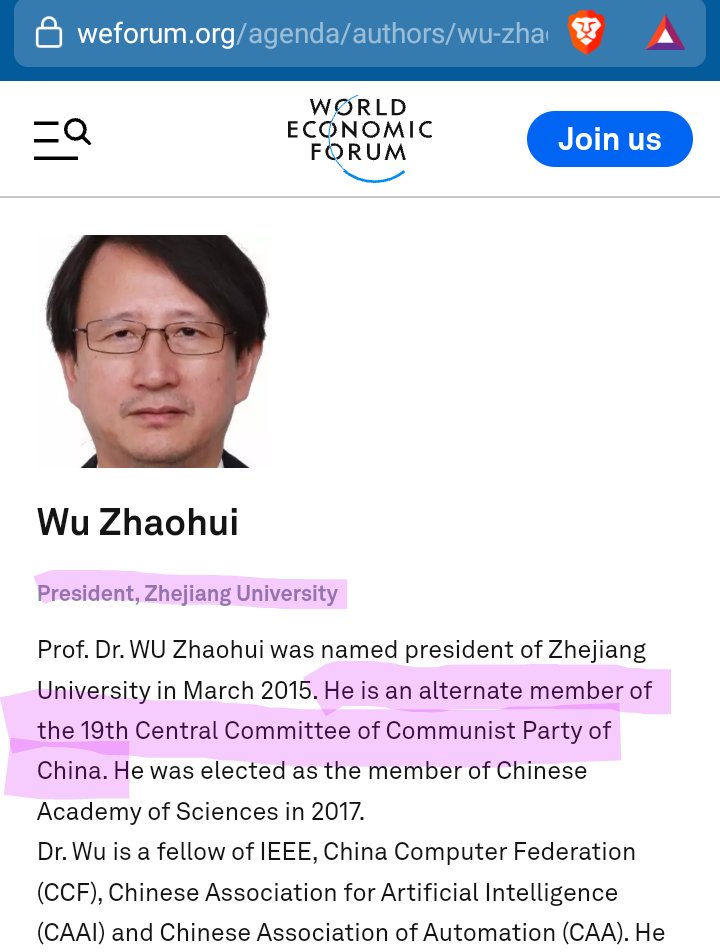Screen dimensions: 720x952
Task: Open the menu and search button
Action: (61, 139)
